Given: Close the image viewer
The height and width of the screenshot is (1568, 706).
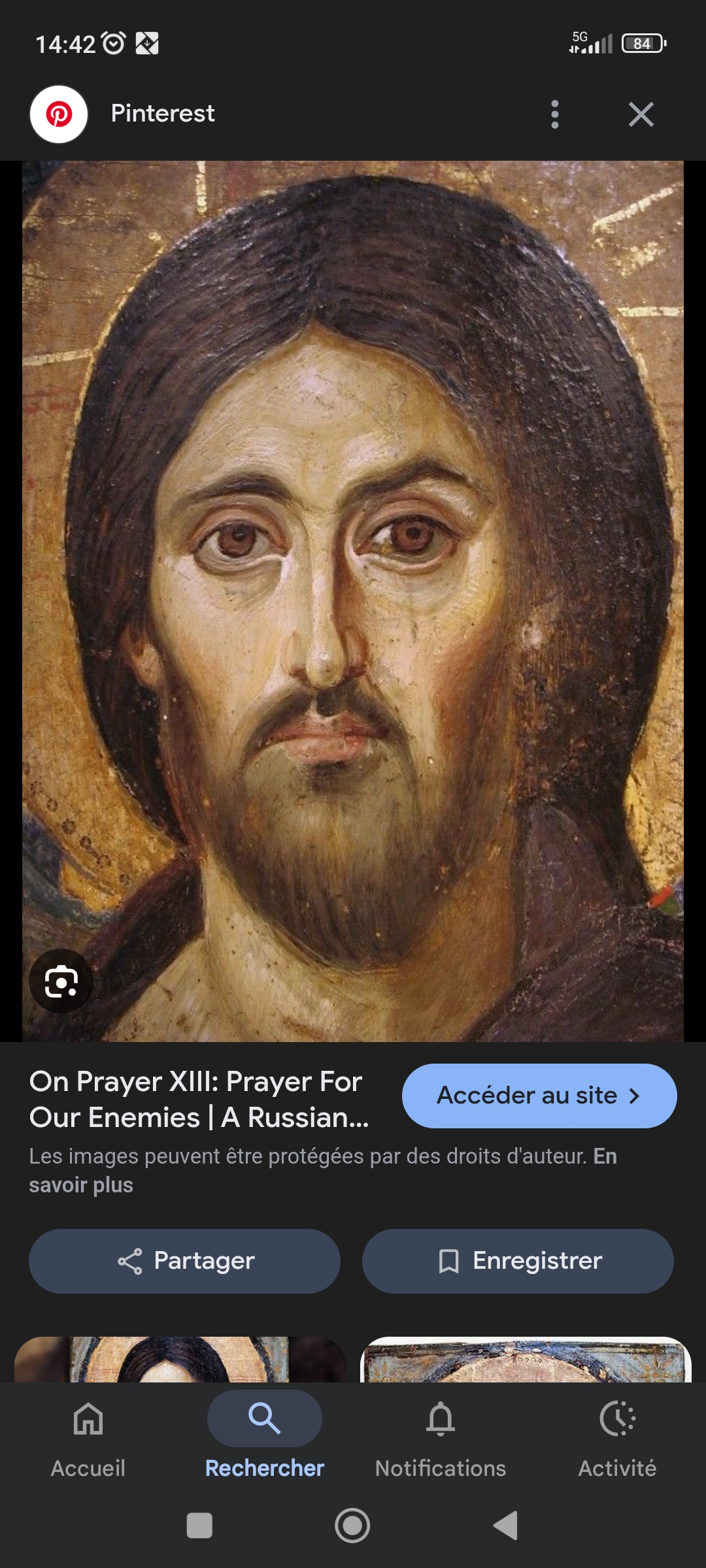Looking at the screenshot, I should (641, 114).
